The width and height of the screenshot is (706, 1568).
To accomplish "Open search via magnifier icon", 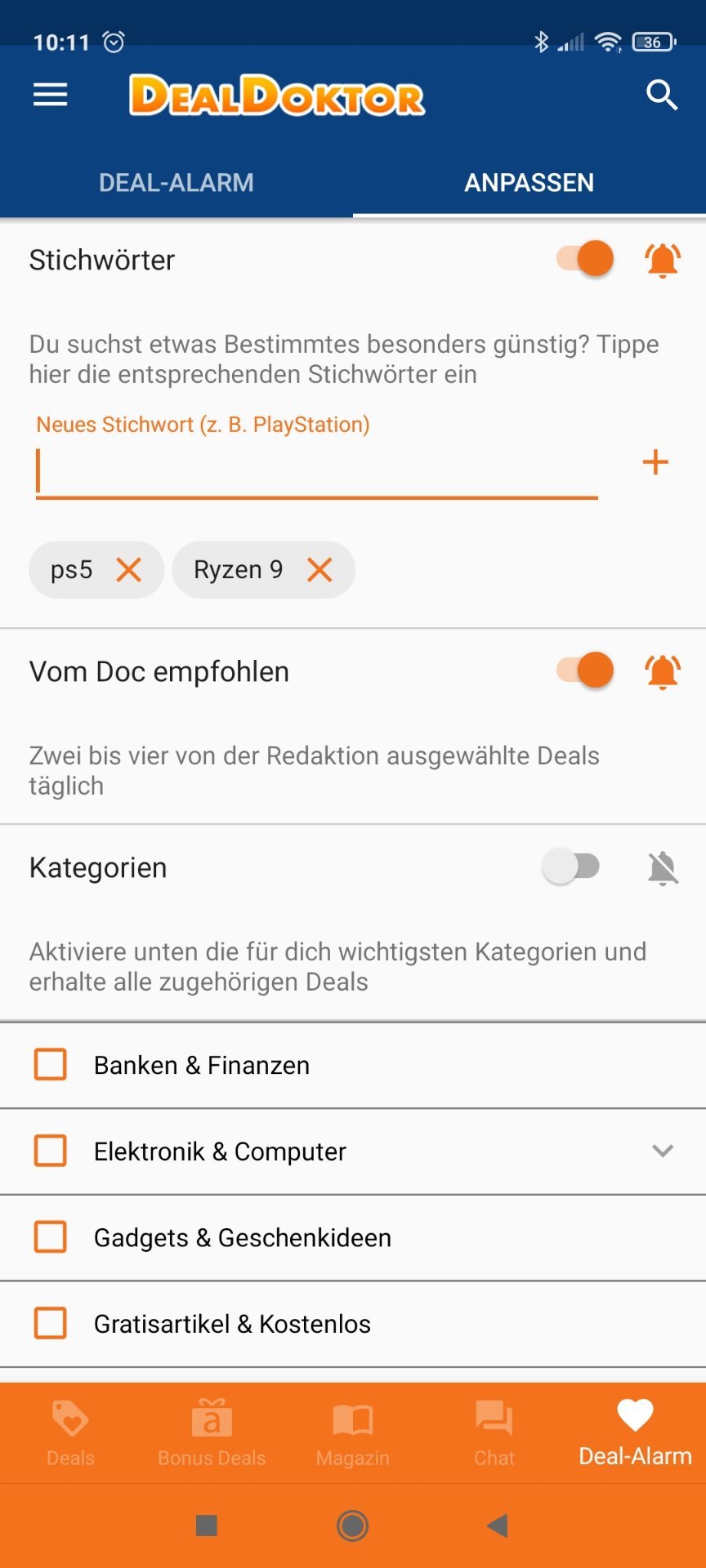I will 662,95.
